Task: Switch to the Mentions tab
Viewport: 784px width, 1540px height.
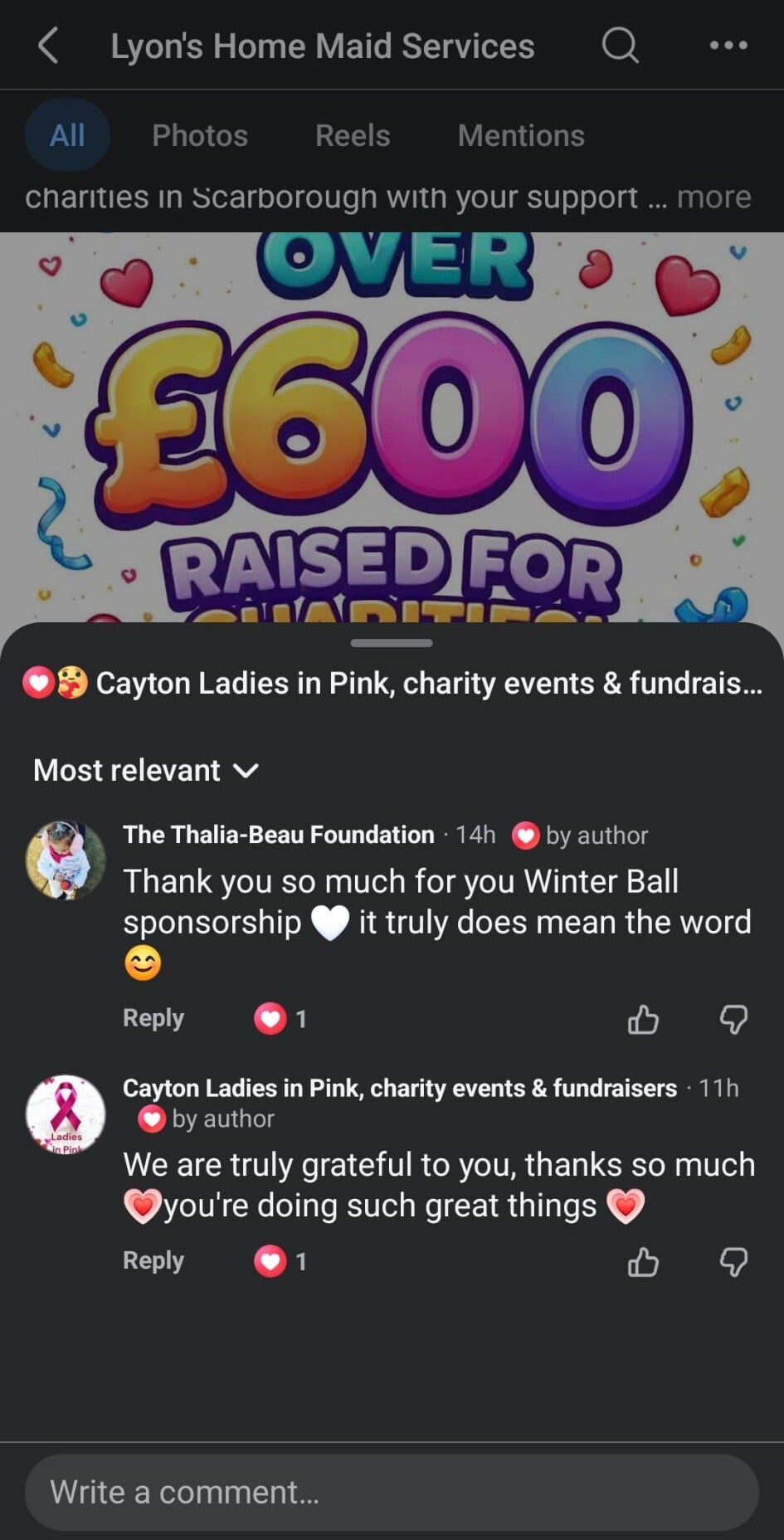Action: pyautogui.click(x=521, y=135)
